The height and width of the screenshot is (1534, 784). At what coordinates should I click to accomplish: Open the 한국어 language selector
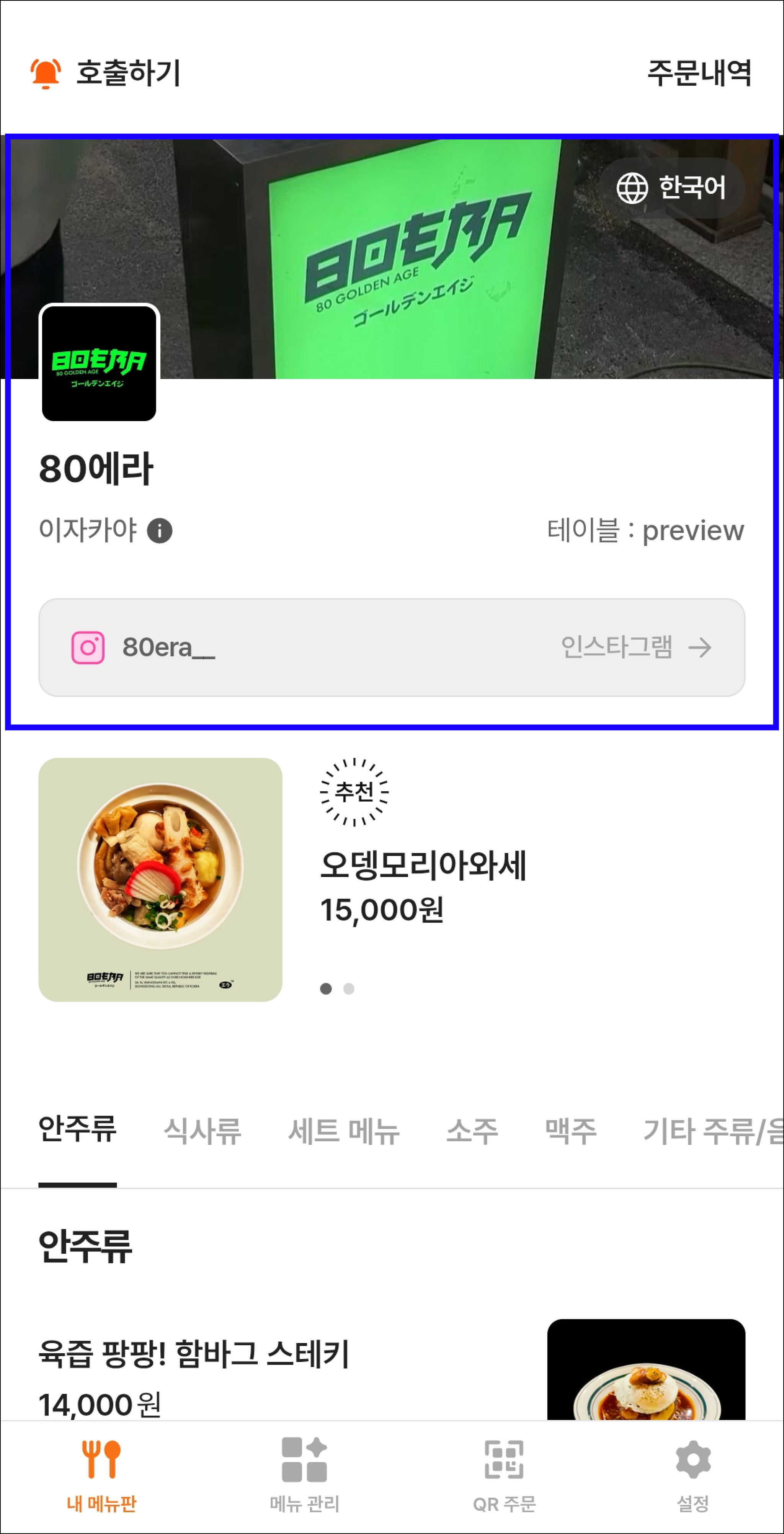tap(671, 188)
